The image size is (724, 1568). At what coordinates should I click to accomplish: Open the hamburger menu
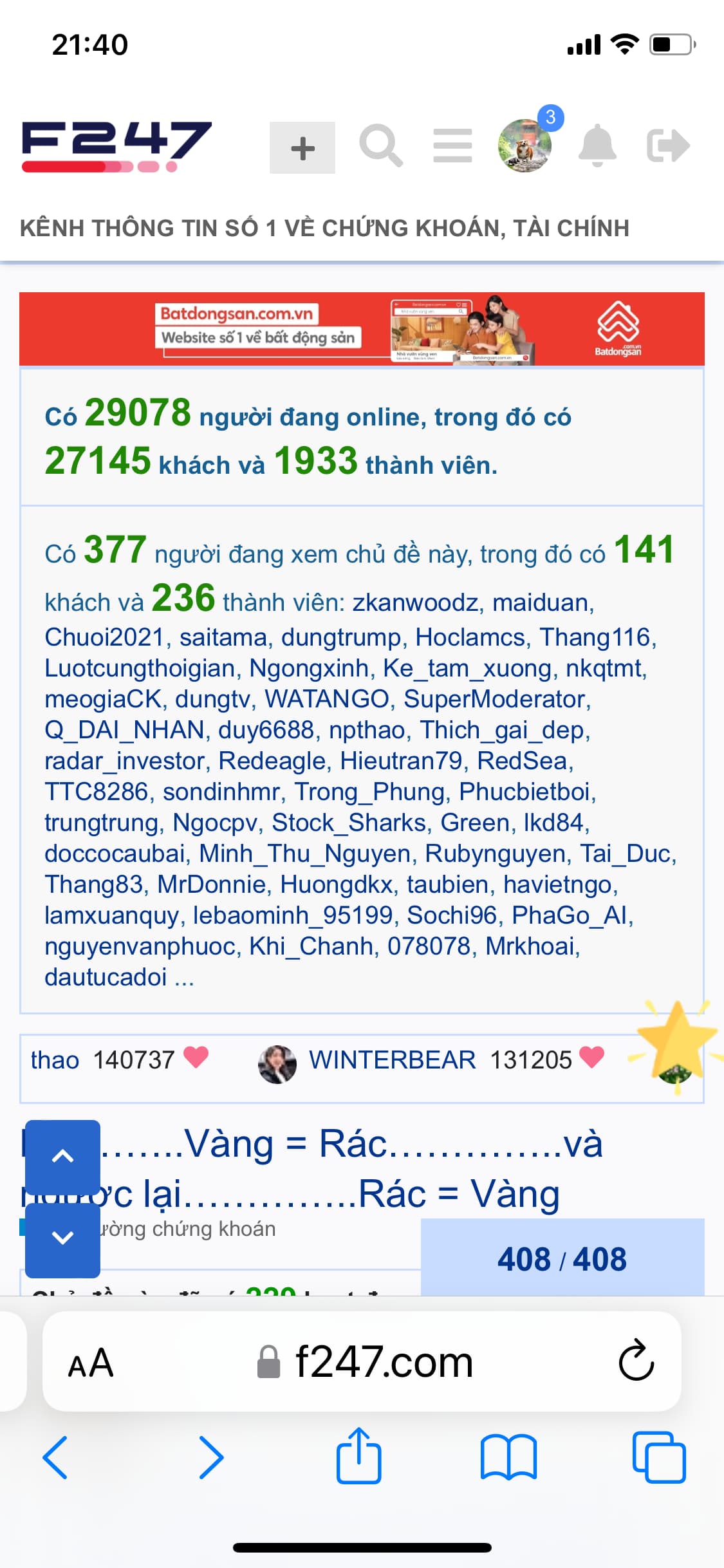pyautogui.click(x=452, y=146)
